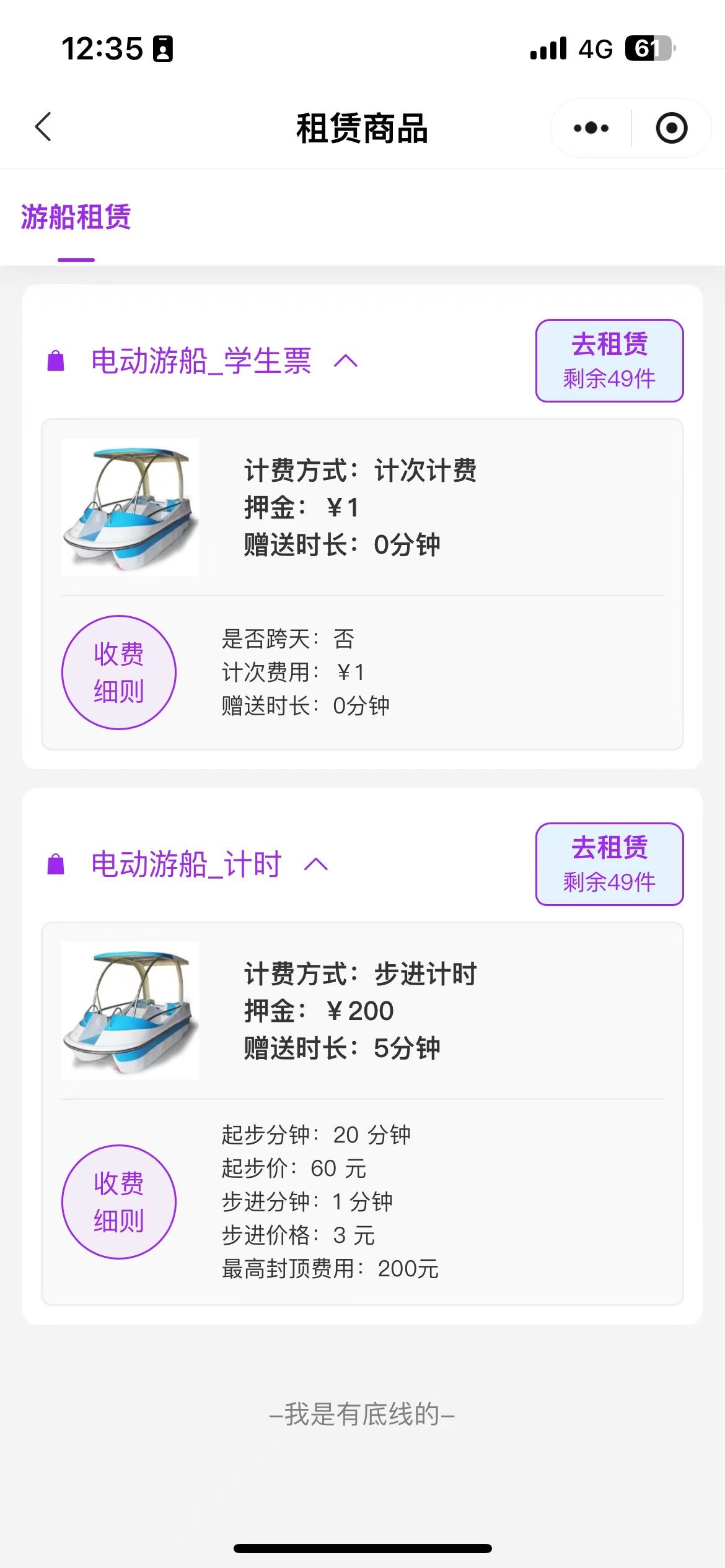
Task: Tap 去租赁 for 电动游船_学生票
Action: point(609,360)
